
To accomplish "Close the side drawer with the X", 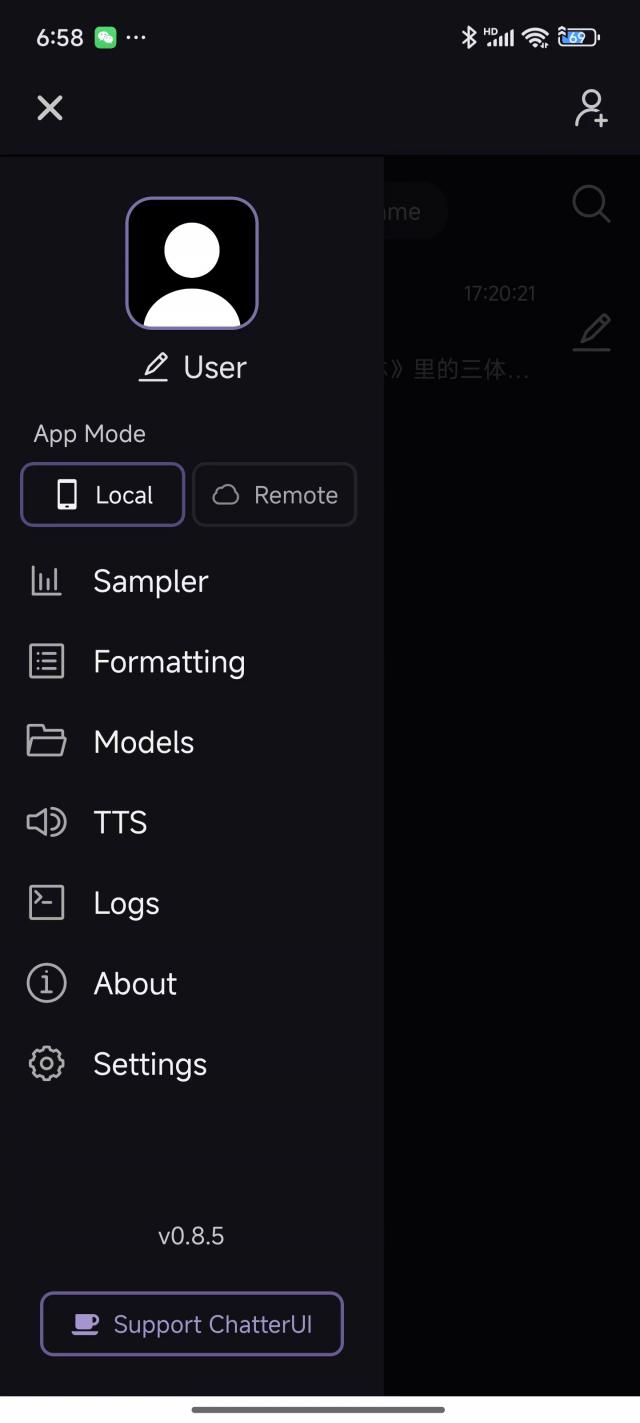I will [50, 108].
